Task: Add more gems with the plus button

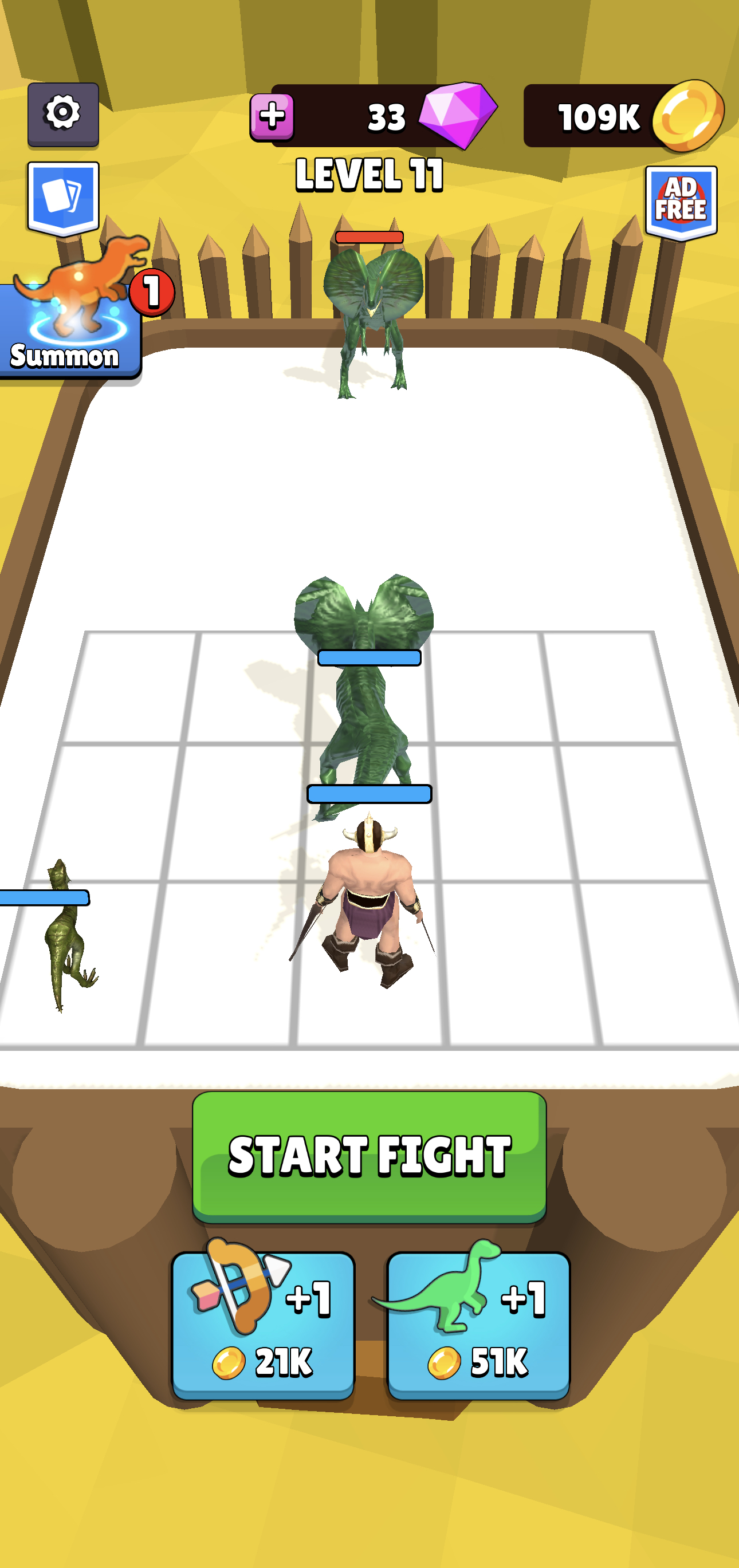Action: (272, 116)
